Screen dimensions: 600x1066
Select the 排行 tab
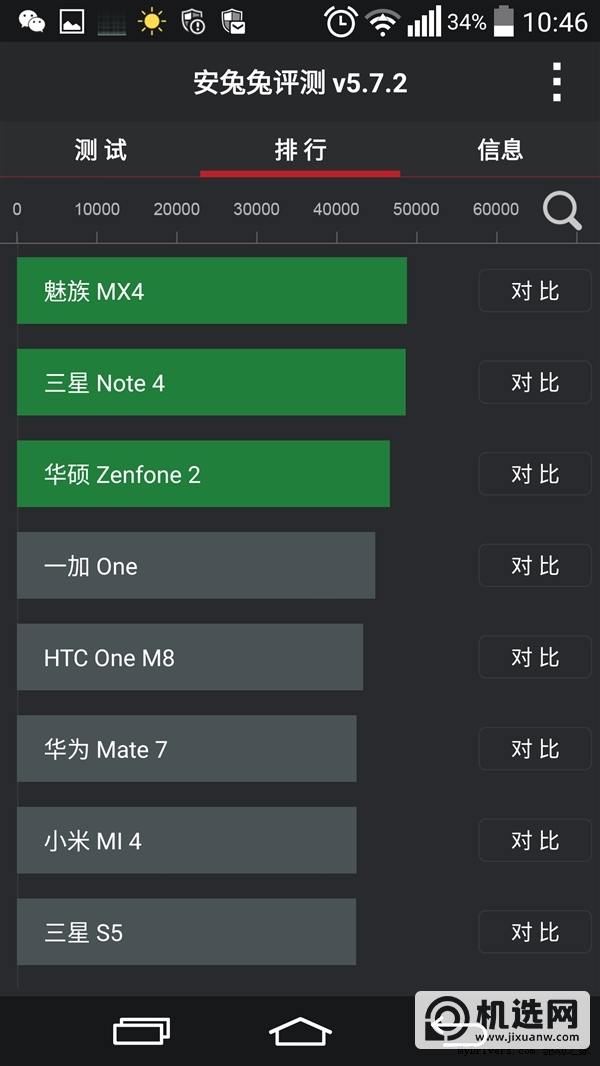[300, 150]
